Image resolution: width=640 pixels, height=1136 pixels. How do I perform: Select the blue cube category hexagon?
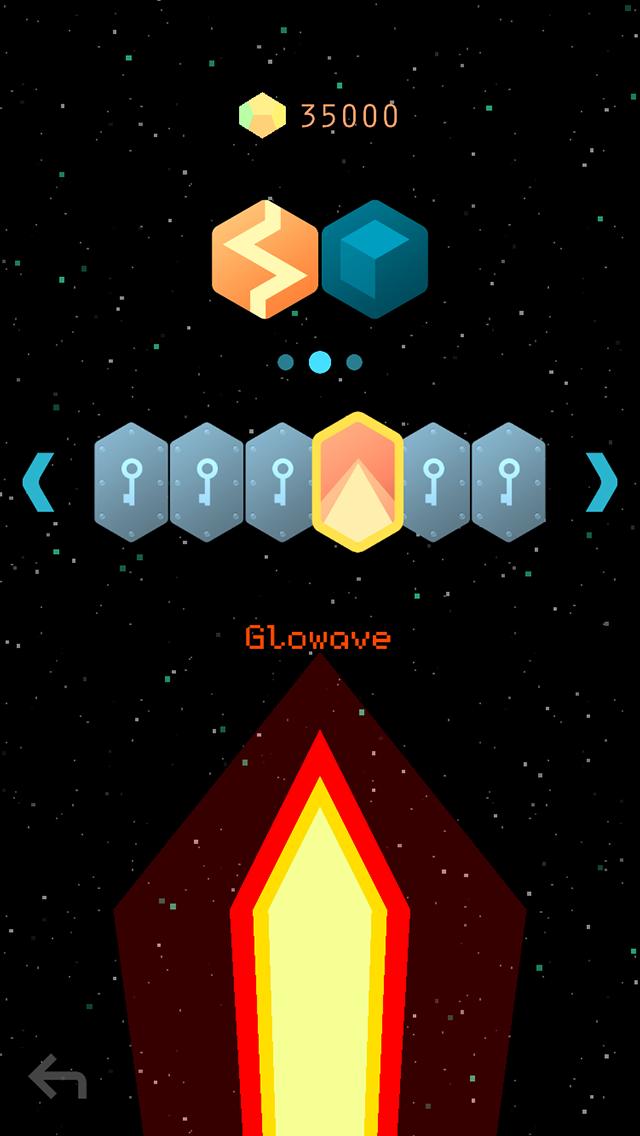click(375, 259)
